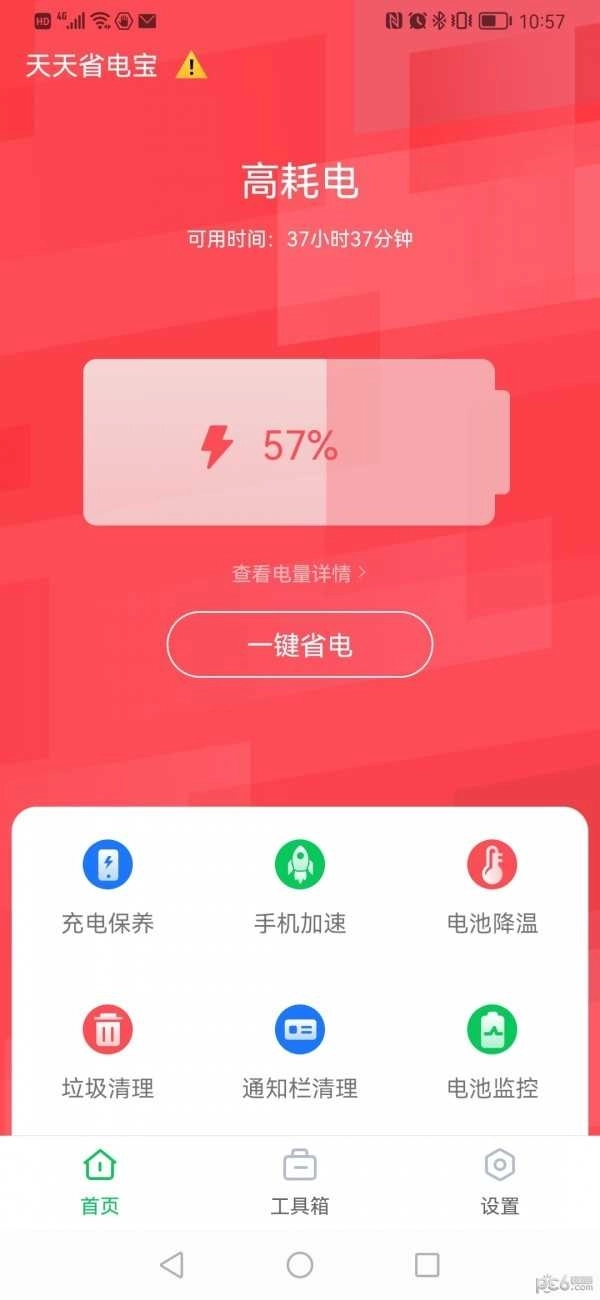This screenshot has width=600, height=1300.
Task: Go back with the system back button
Action: click(172, 1265)
